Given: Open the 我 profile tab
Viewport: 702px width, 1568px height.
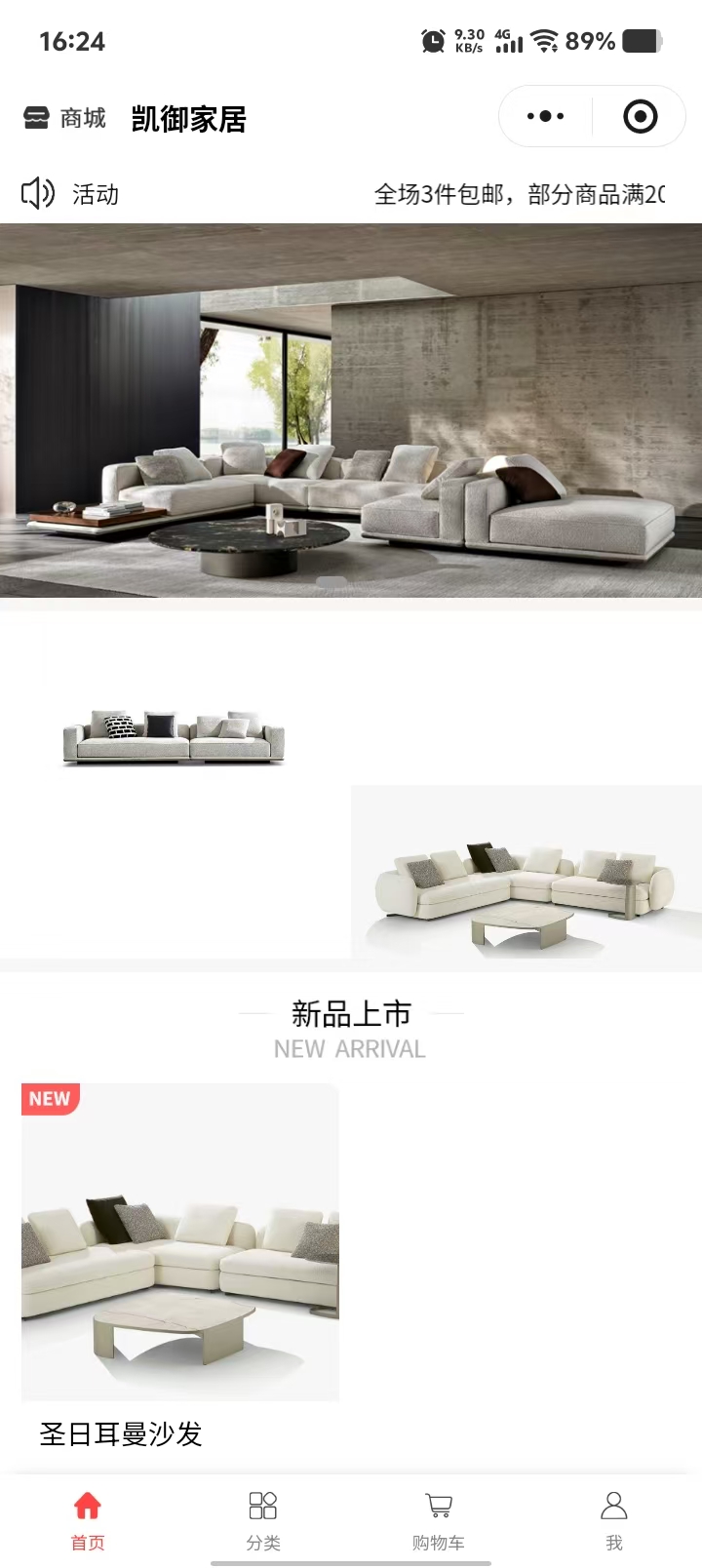Looking at the screenshot, I should point(614,1519).
